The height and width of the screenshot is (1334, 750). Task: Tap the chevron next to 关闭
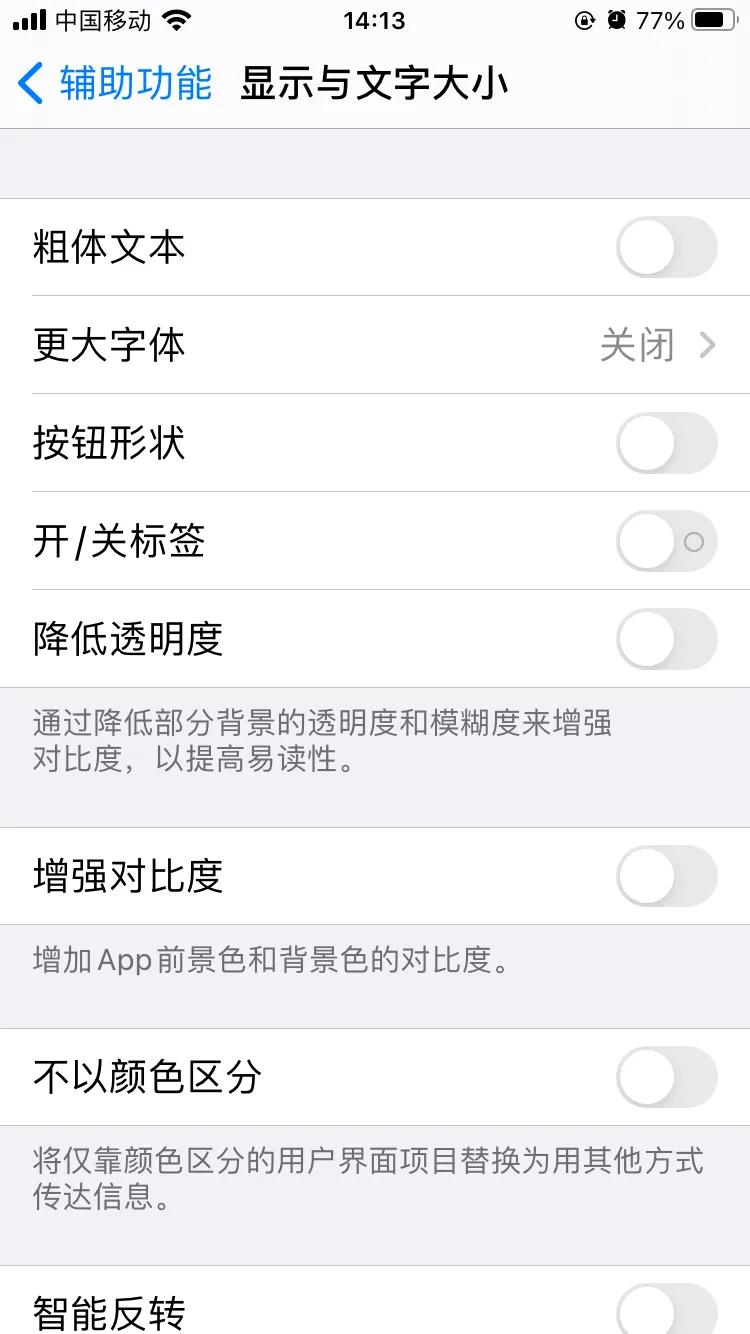710,345
